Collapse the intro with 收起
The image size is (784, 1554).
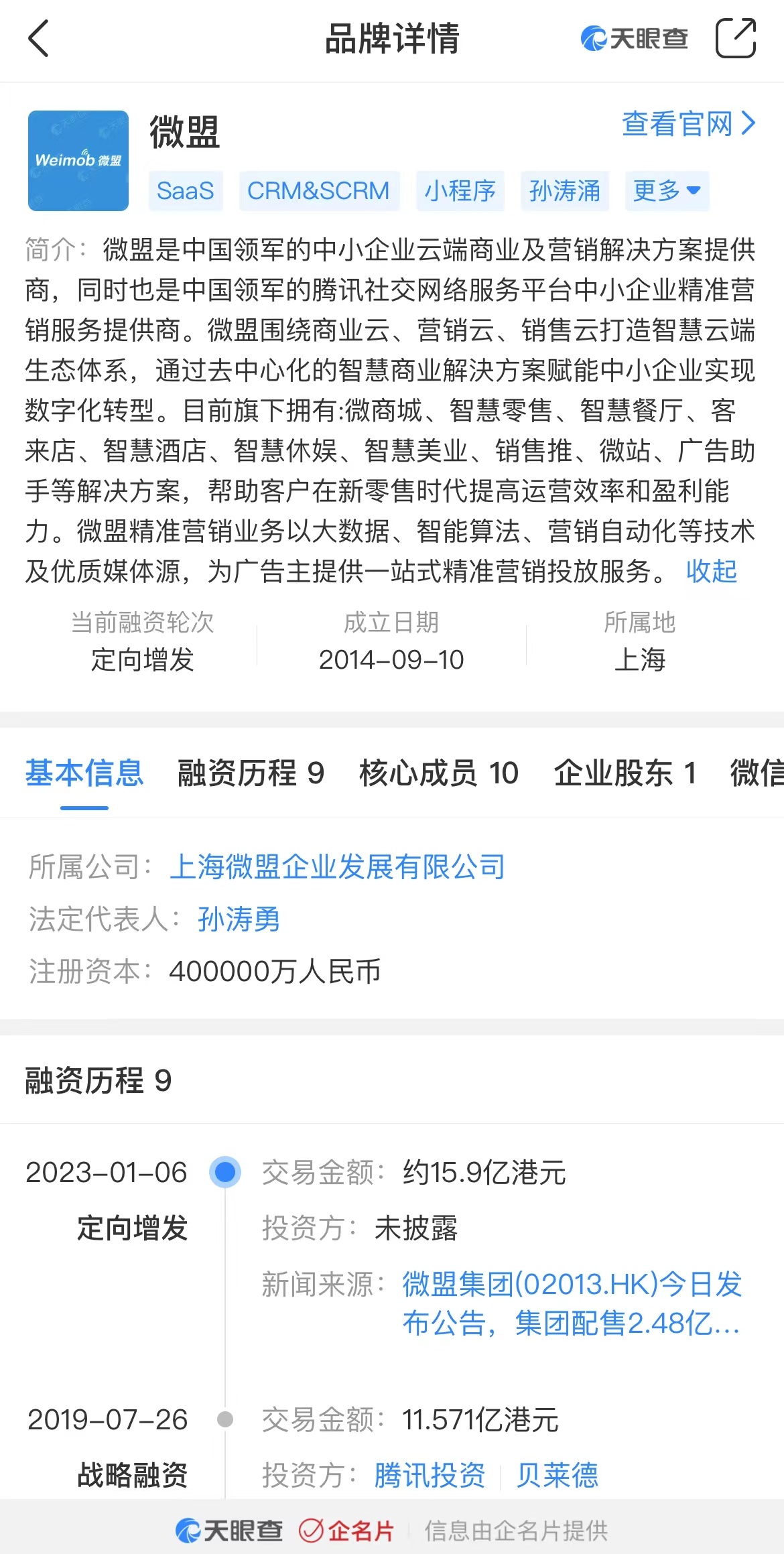click(712, 572)
